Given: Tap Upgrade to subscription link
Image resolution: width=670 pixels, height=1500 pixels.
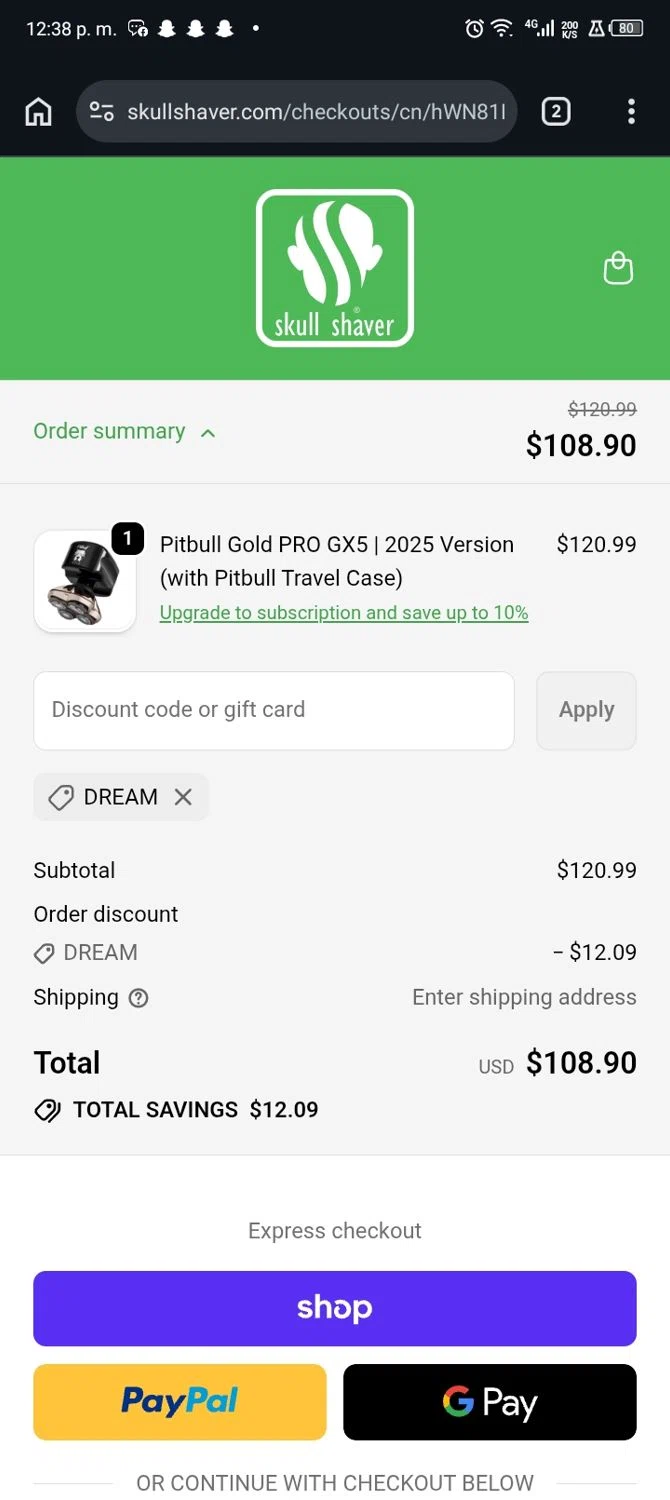Looking at the screenshot, I should pyautogui.click(x=344, y=613).
